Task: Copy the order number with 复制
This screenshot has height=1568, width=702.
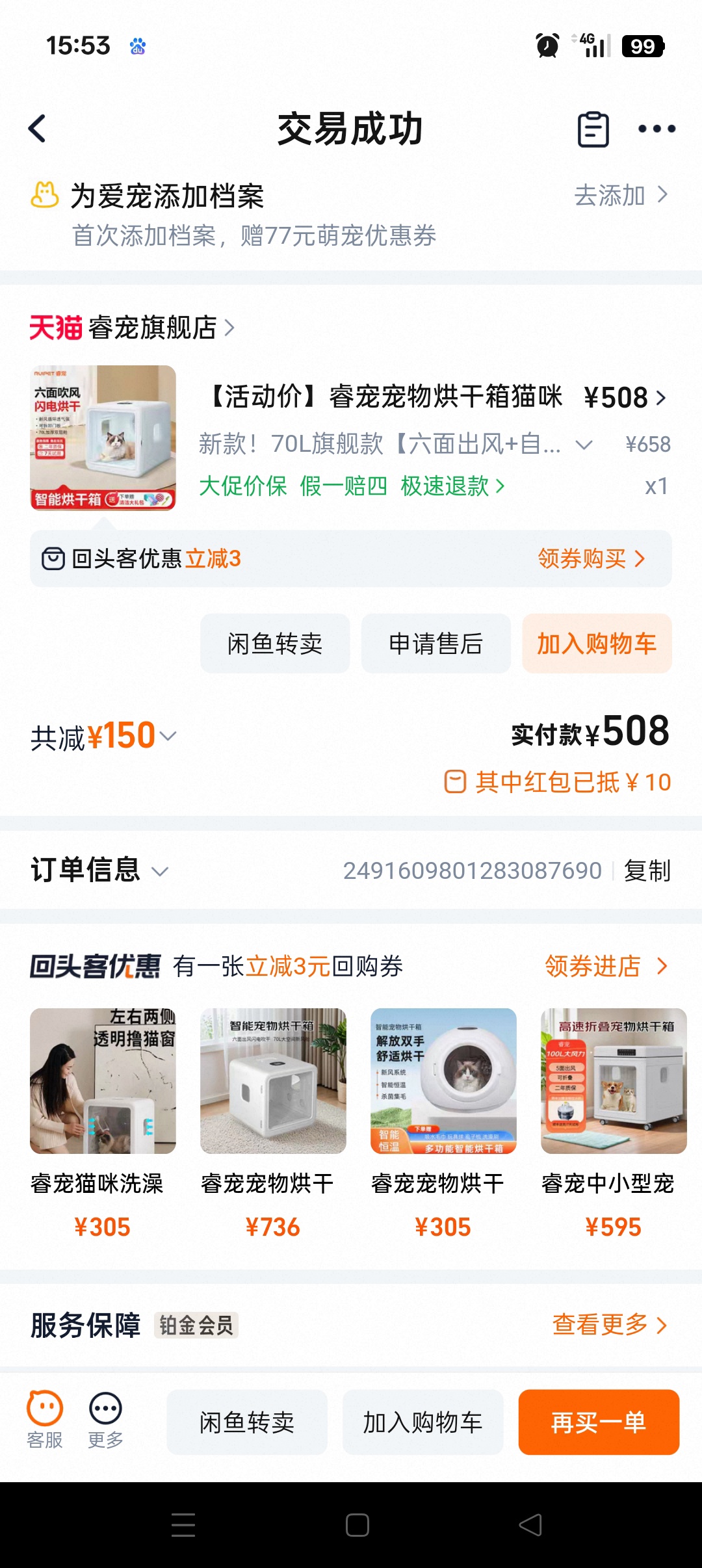Action: coord(647,870)
